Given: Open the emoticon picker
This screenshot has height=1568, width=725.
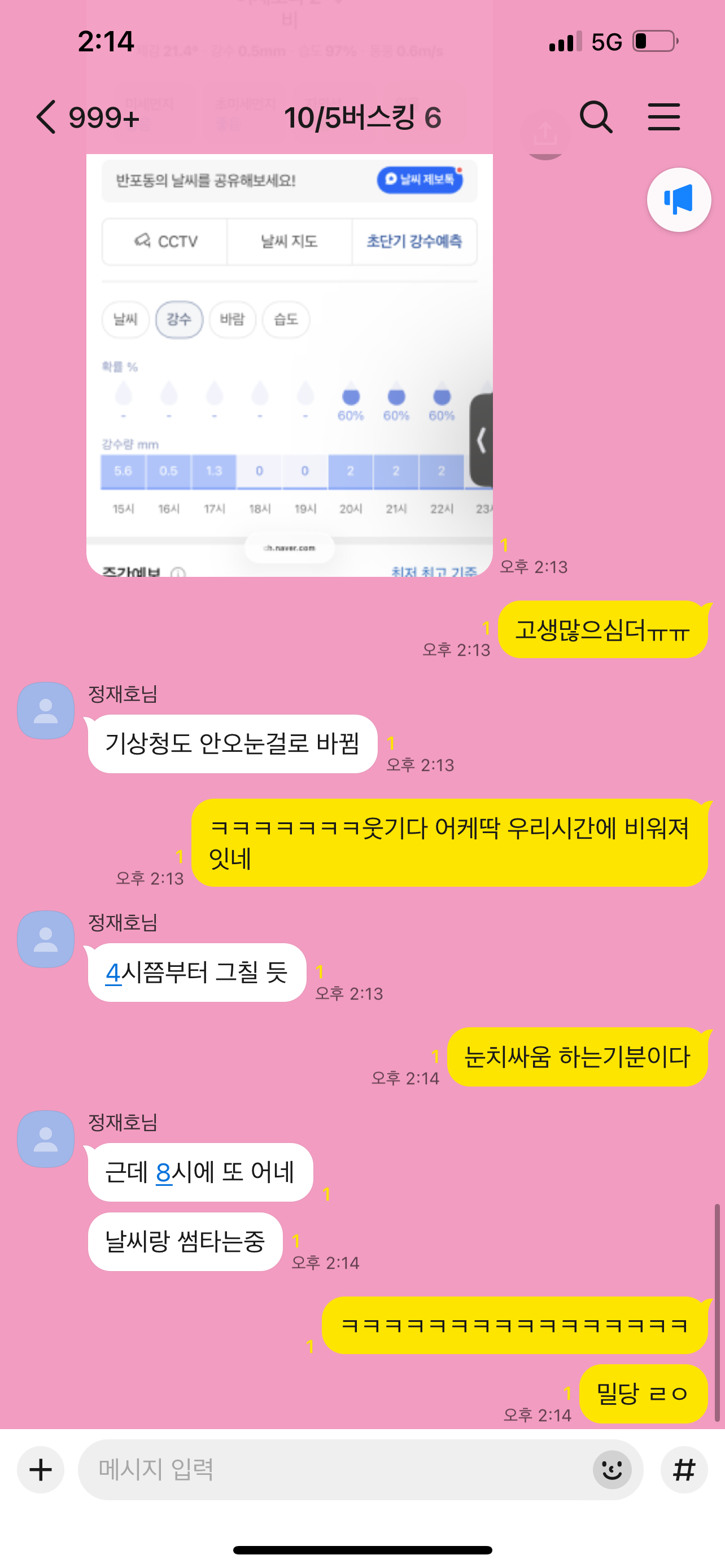Looking at the screenshot, I should [x=612, y=1470].
